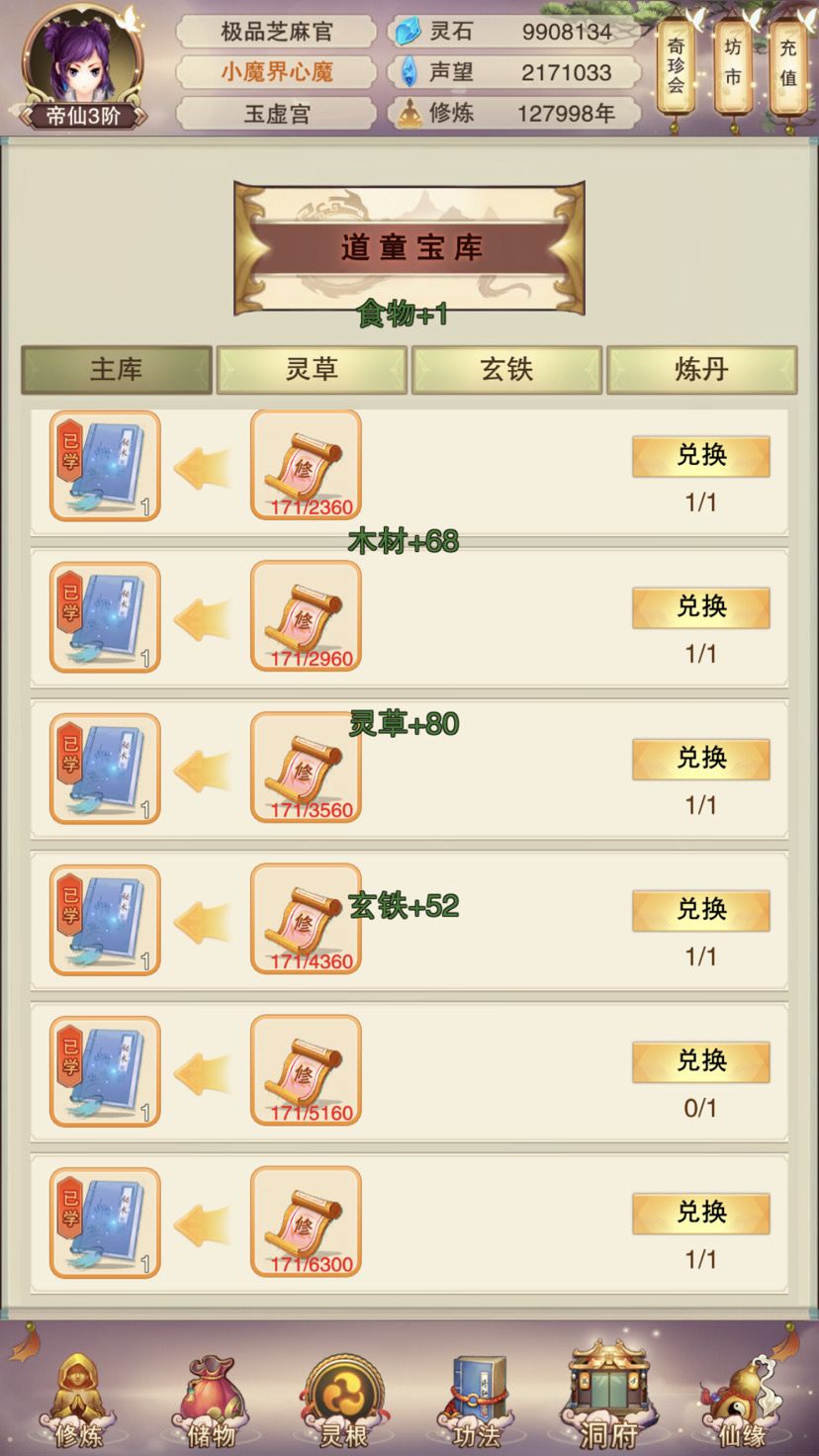This screenshot has width=819, height=1456.
Task: Tap 兑换 for the 171/3560 scroll
Action: pyautogui.click(x=701, y=759)
